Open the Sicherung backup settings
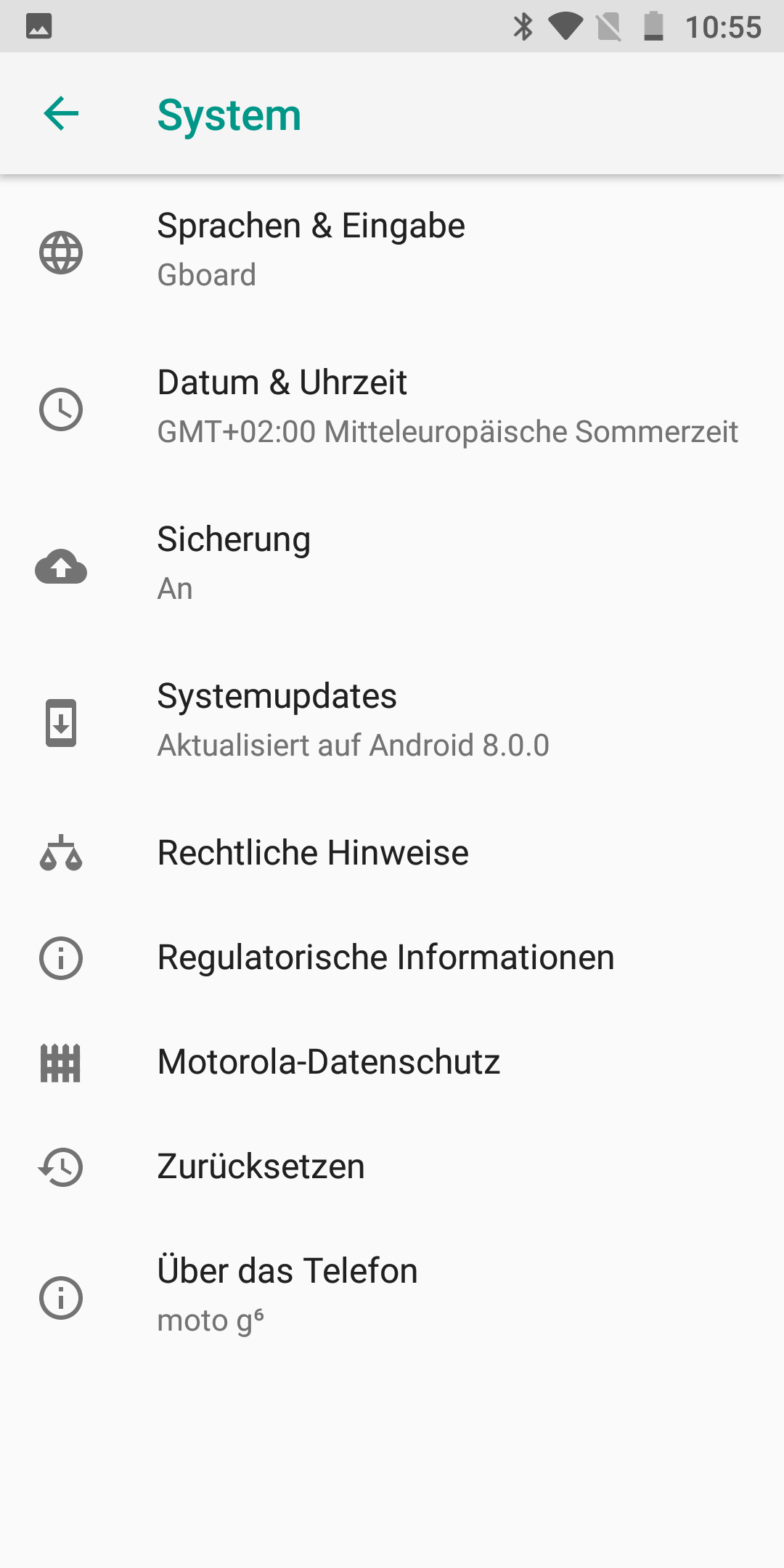The height and width of the screenshot is (1568, 784). [234, 564]
